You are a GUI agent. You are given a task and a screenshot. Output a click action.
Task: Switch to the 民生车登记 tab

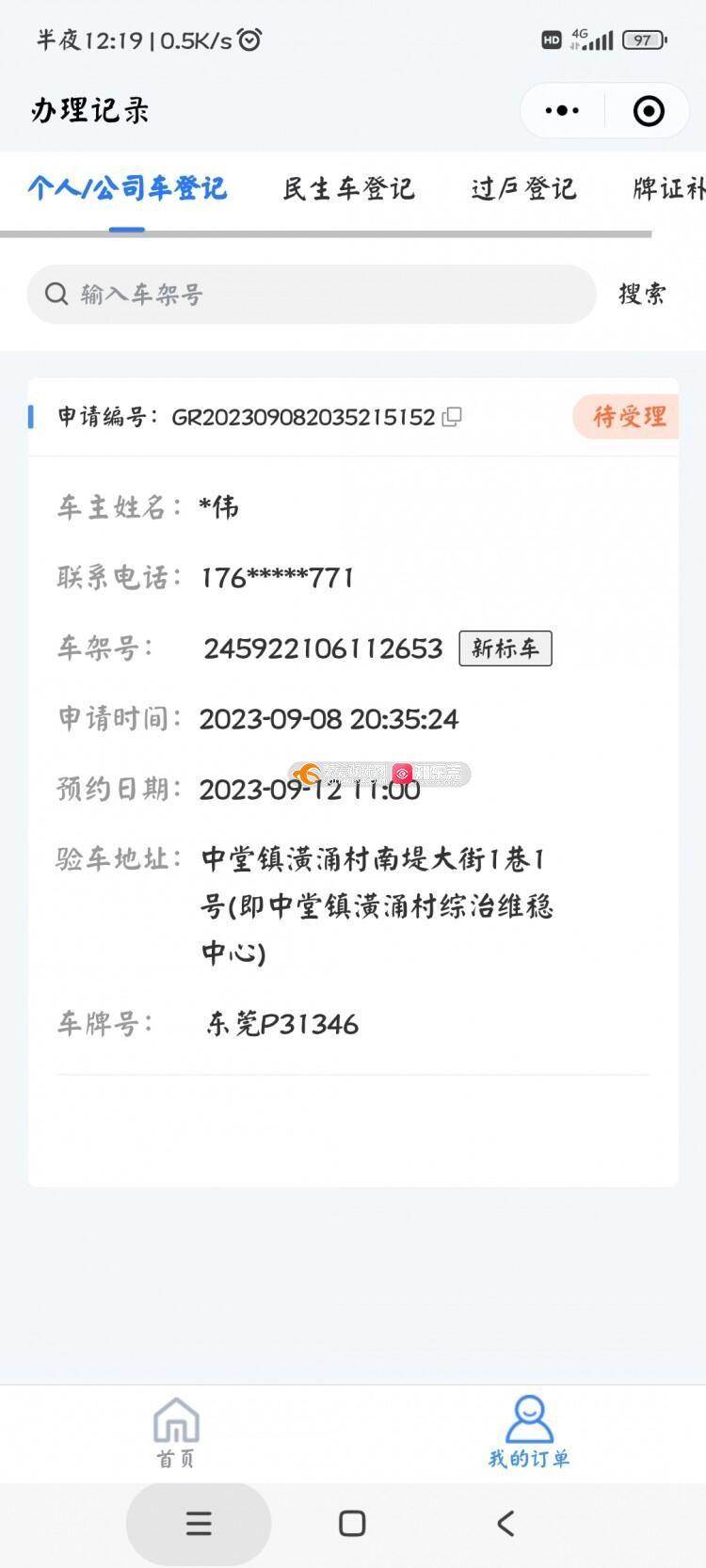(x=348, y=189)
